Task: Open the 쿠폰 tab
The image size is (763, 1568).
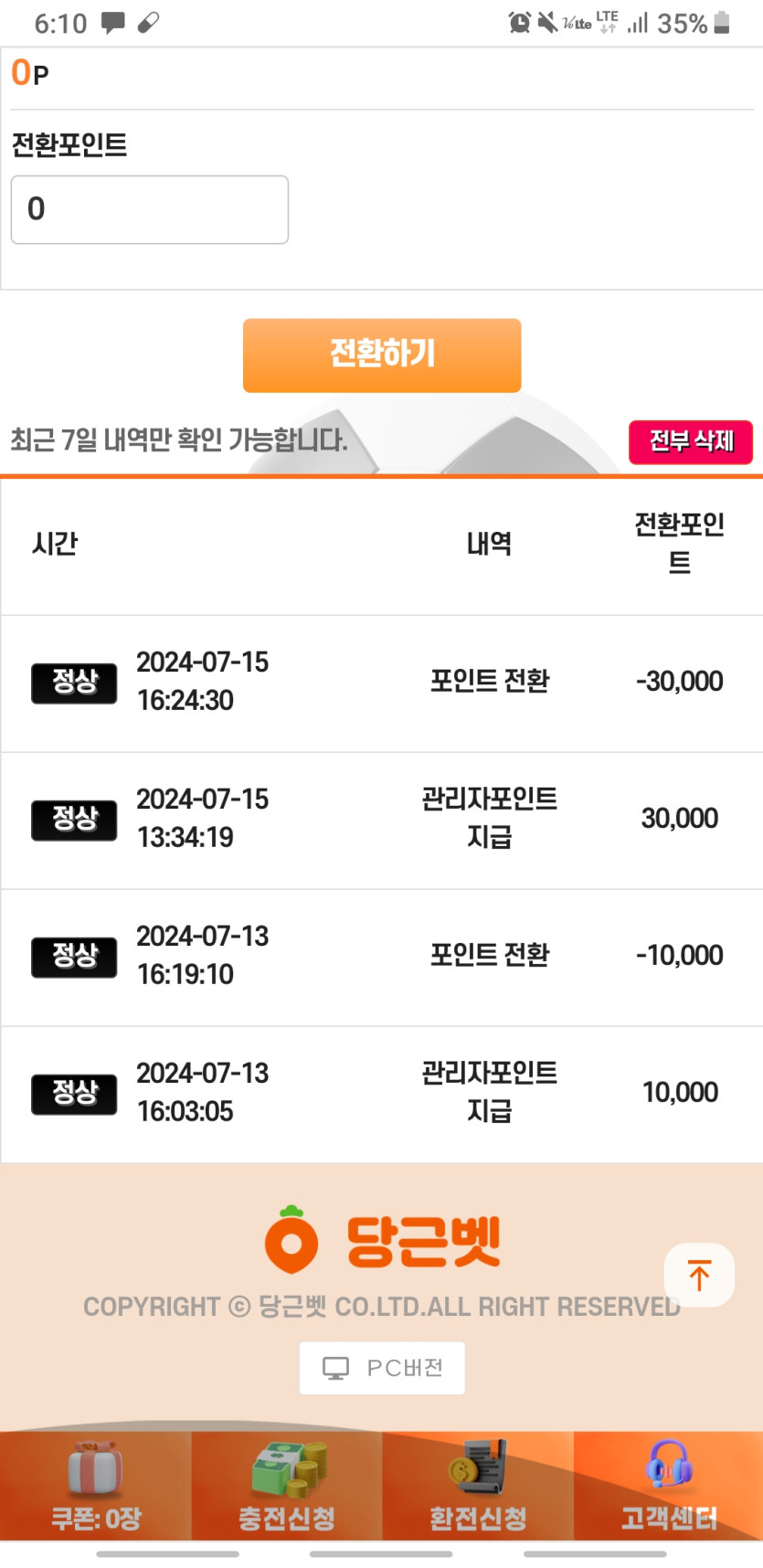Action: [x=96, y=1487]
